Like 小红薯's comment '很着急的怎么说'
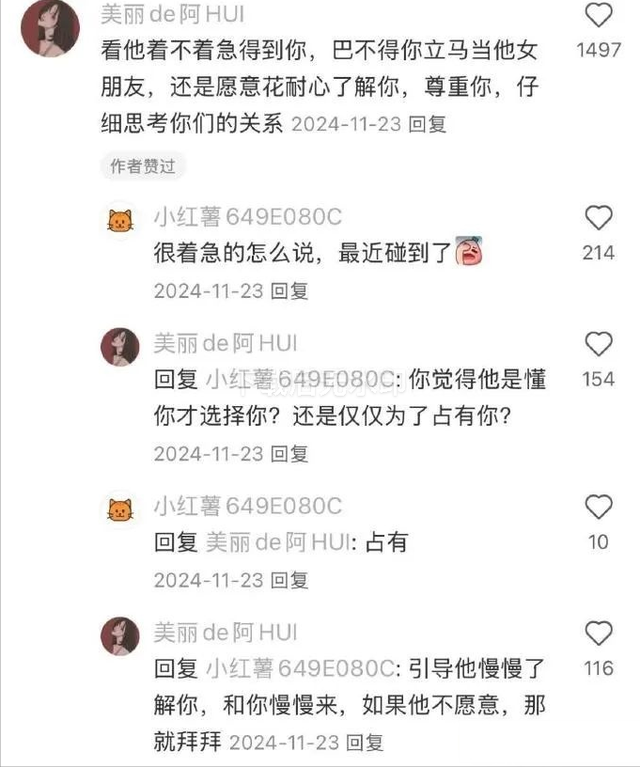Viewport: 640px width, 767px height. [x=598, y=218]
